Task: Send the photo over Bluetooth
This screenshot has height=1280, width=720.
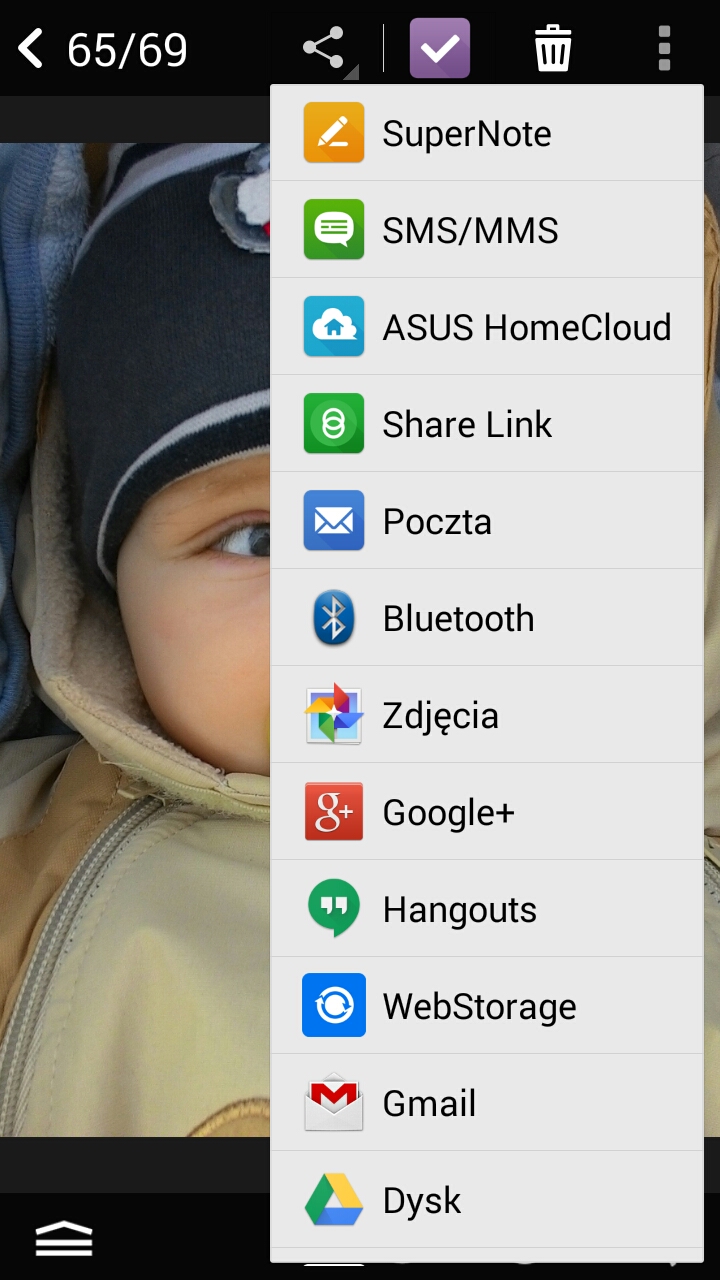Action: 486,618
